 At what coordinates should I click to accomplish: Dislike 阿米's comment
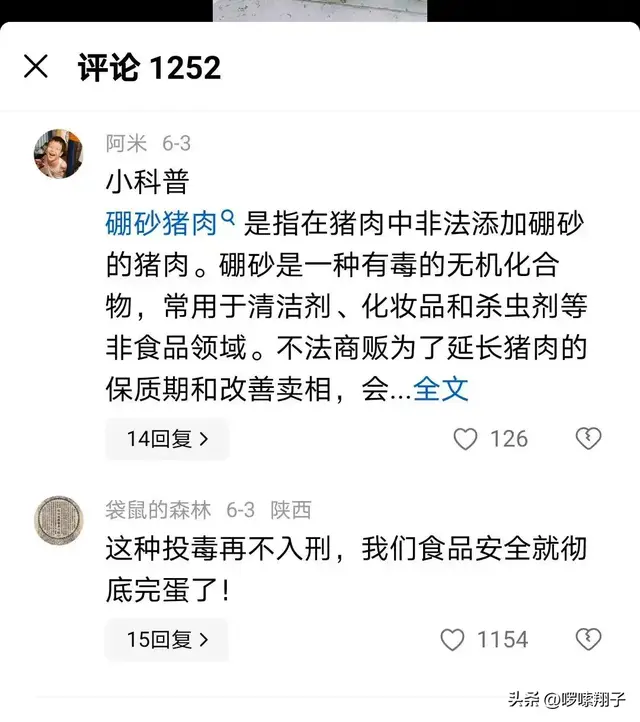588,439
